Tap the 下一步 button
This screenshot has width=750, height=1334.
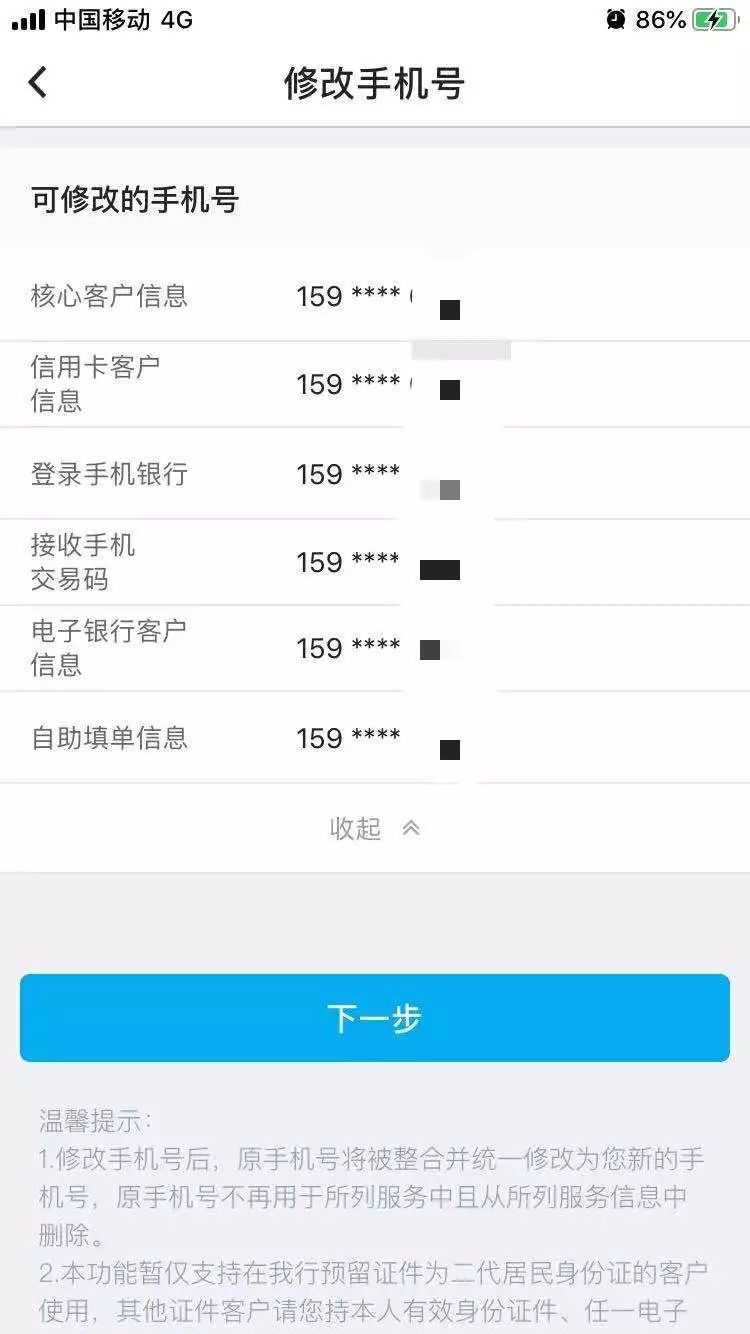(x=375, y=1018)
